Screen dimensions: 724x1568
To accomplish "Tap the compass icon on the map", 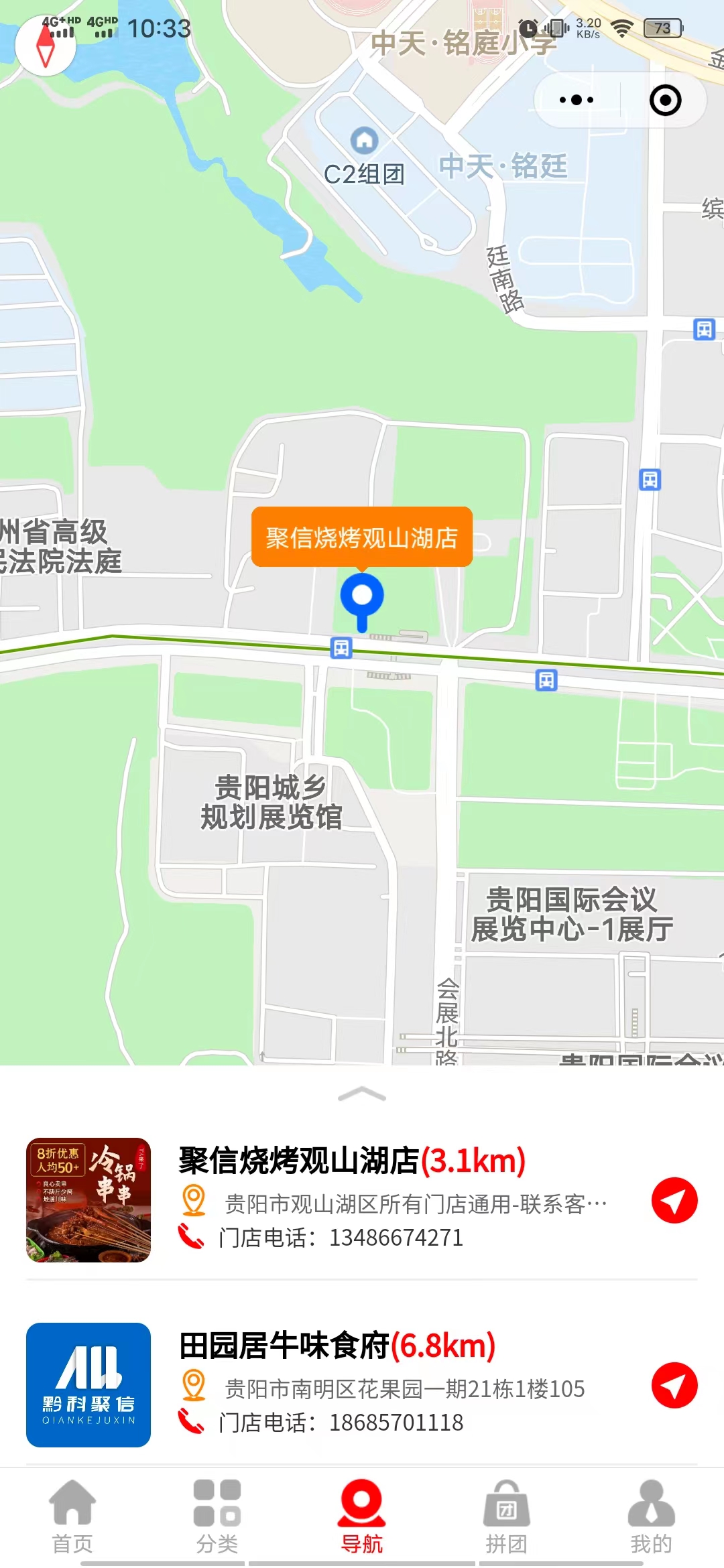I will 46,46.
